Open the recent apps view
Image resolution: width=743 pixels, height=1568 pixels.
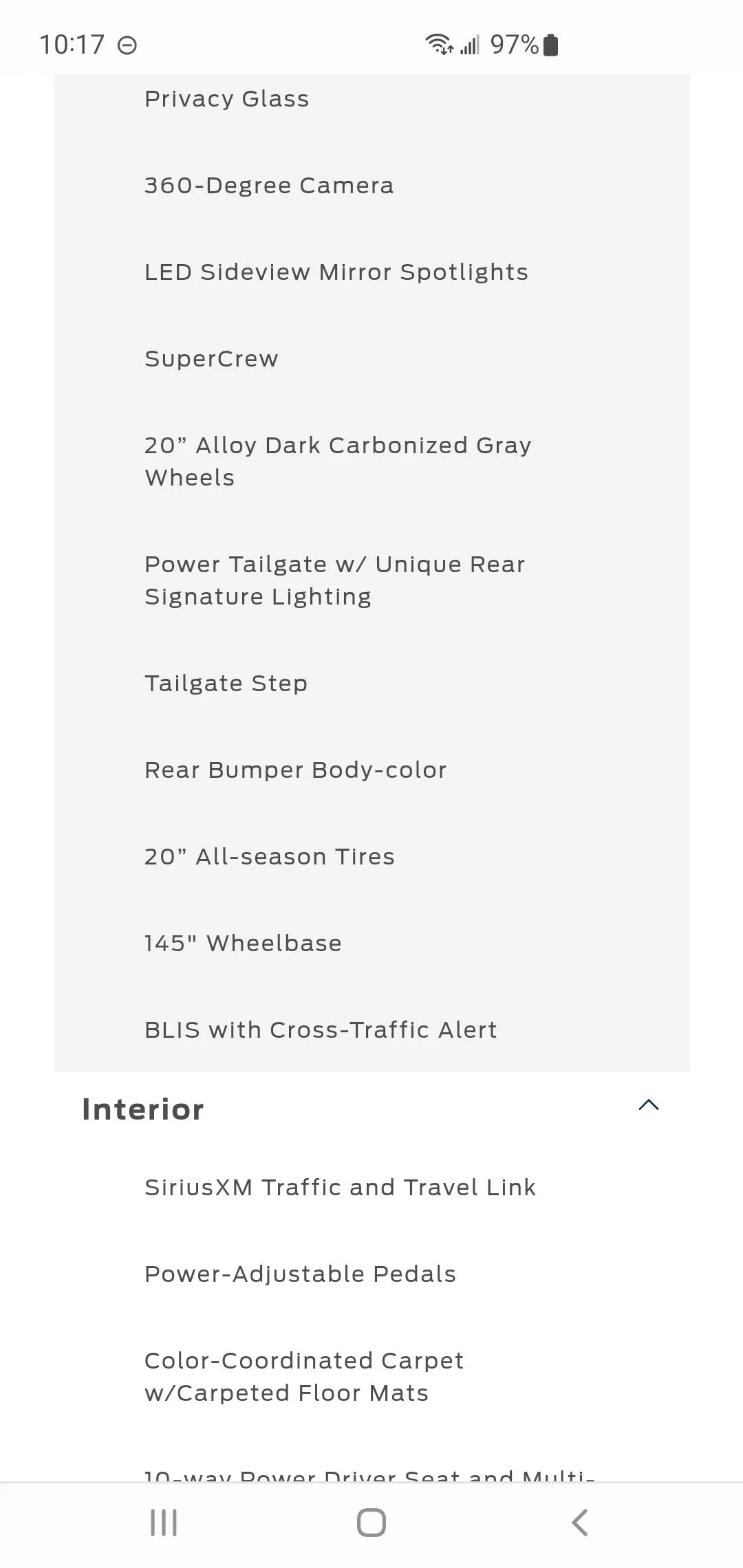[x=164, y=1523]
